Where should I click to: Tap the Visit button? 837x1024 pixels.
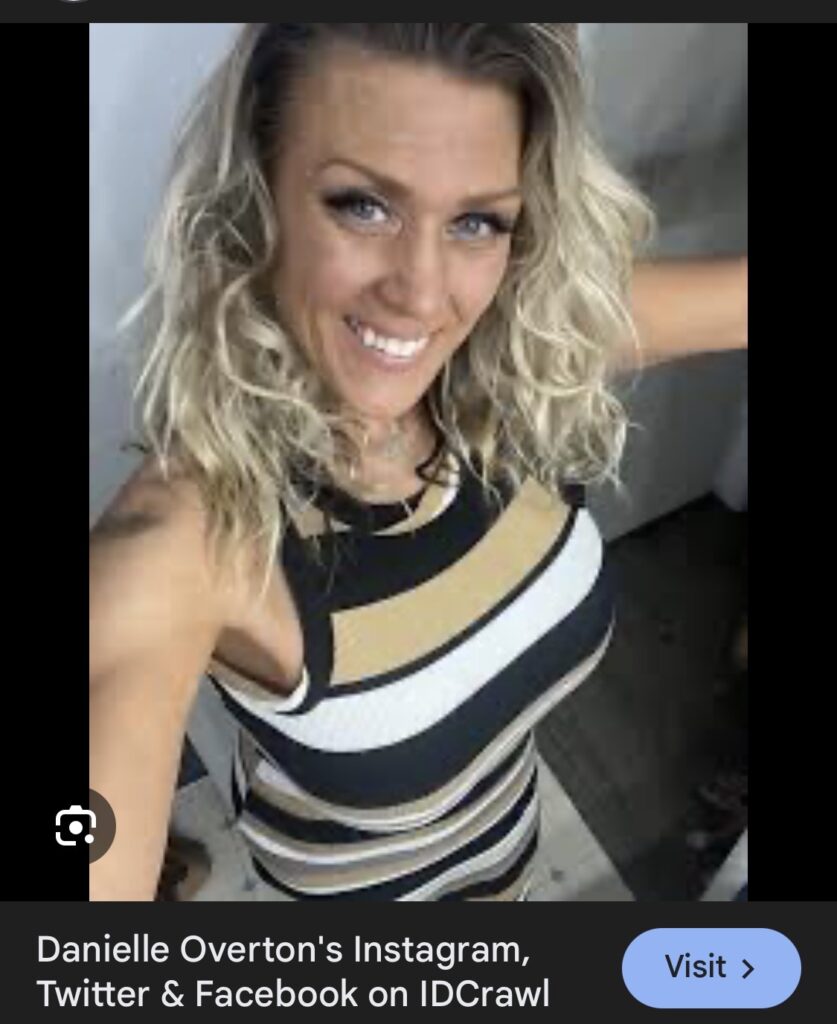710,967
